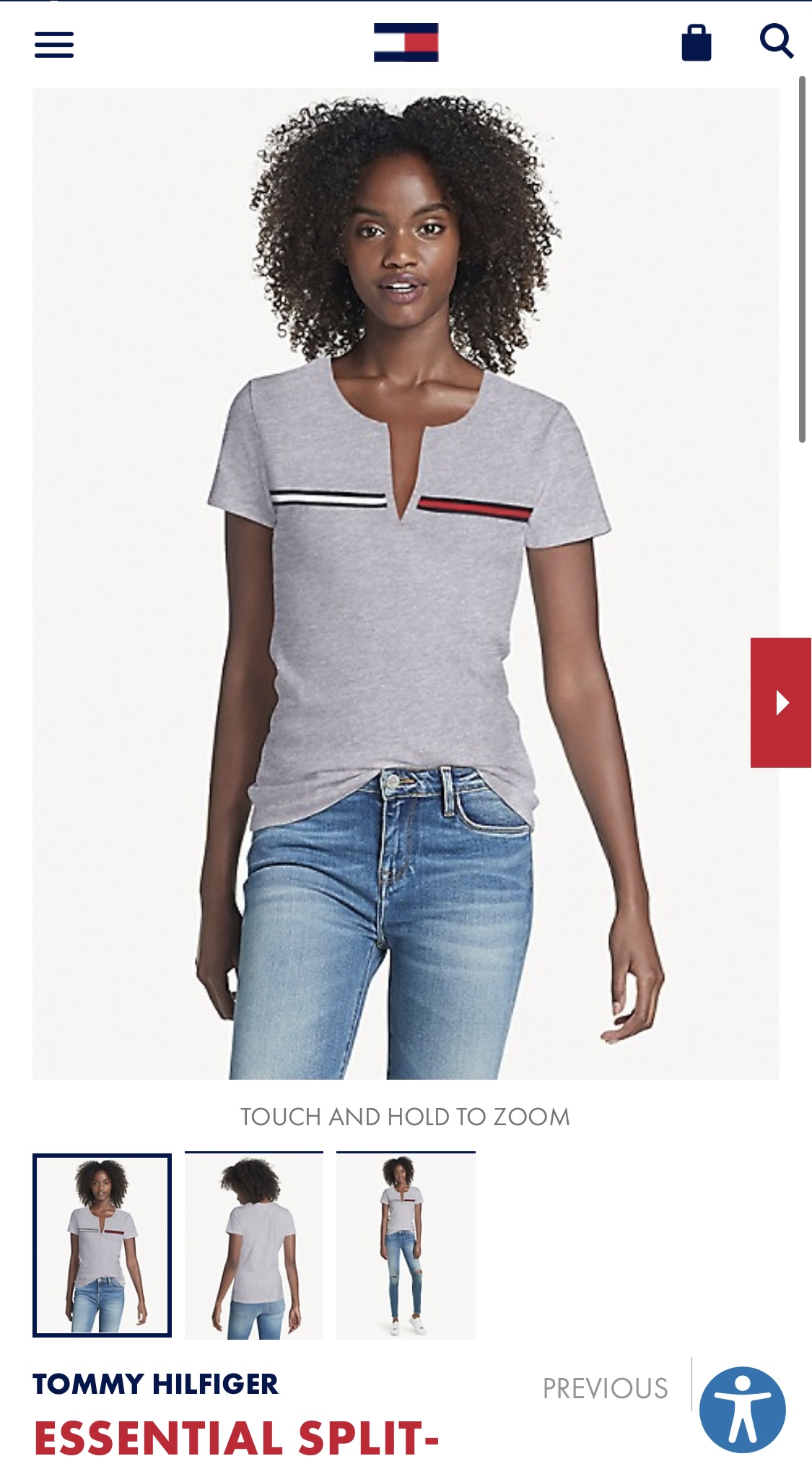This screenshot has width=812, height=1469.
Task: Open the accessibility options button
Action: (742, 1409)
